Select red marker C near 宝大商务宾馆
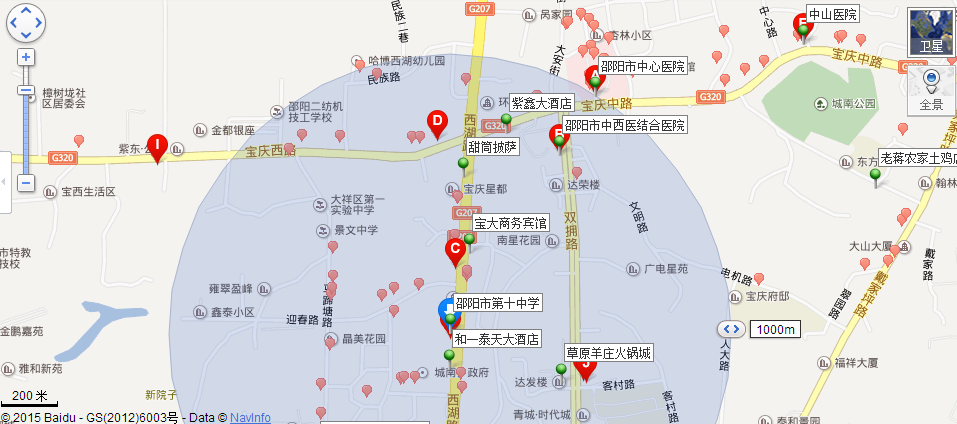The height and width of the screenshot is (424, 957). (x=455, y=249)
